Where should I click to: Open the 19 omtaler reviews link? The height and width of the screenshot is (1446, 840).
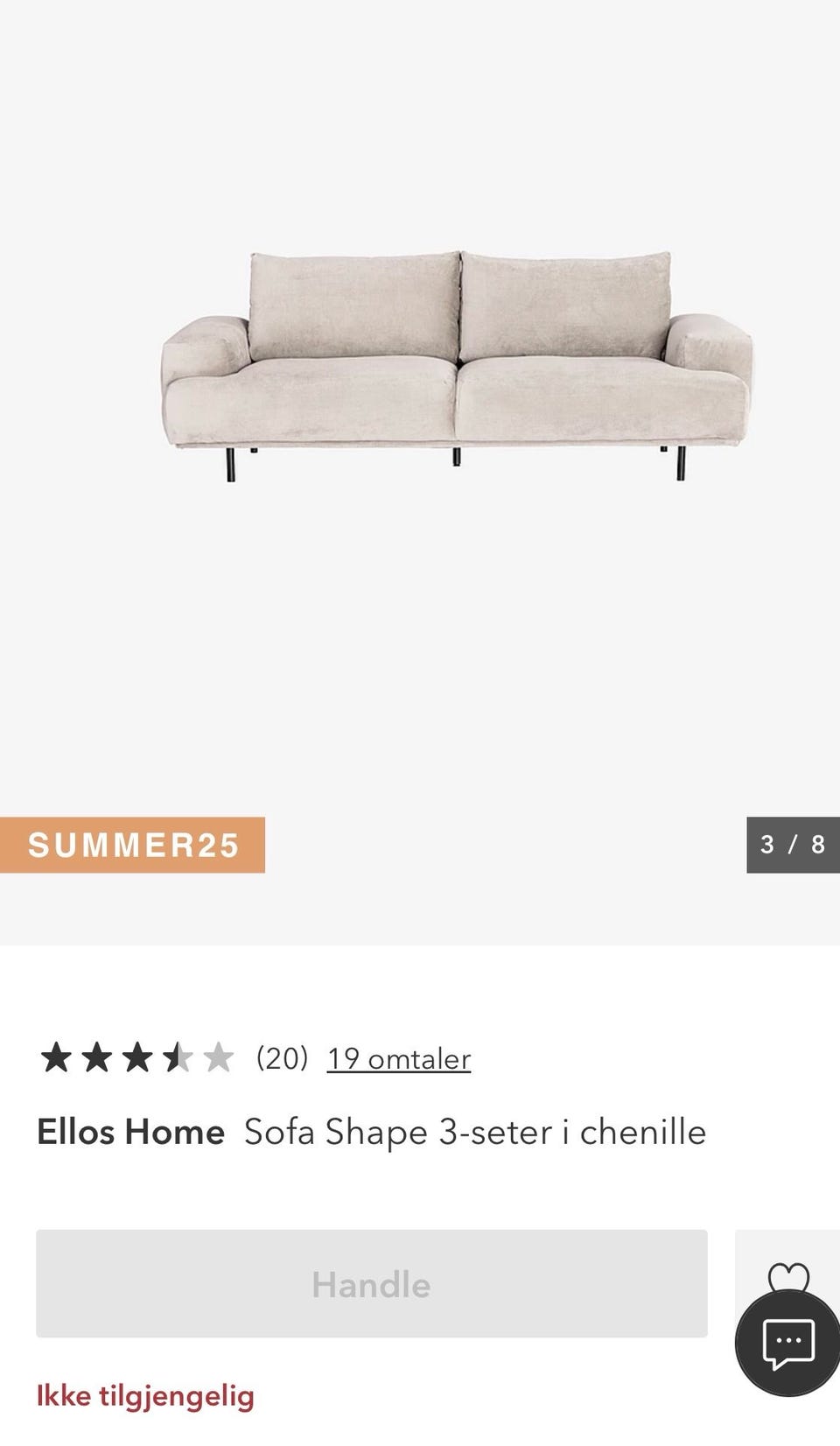click(x=399, y=1058)
